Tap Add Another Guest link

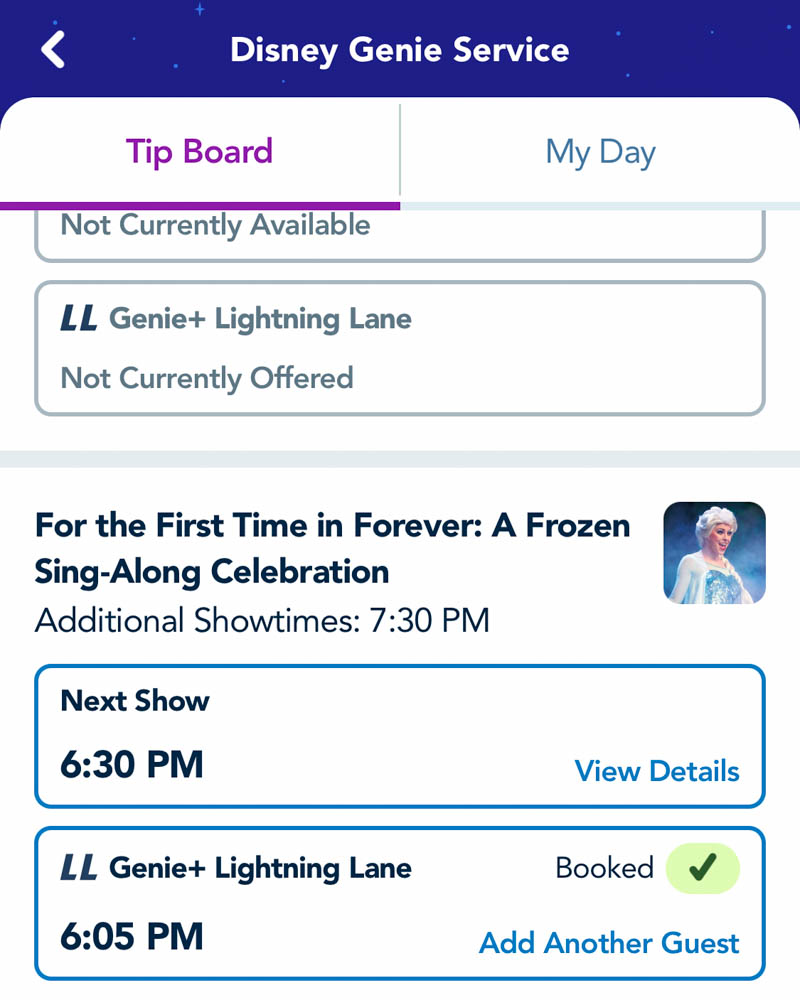click(x=609, y=943)
